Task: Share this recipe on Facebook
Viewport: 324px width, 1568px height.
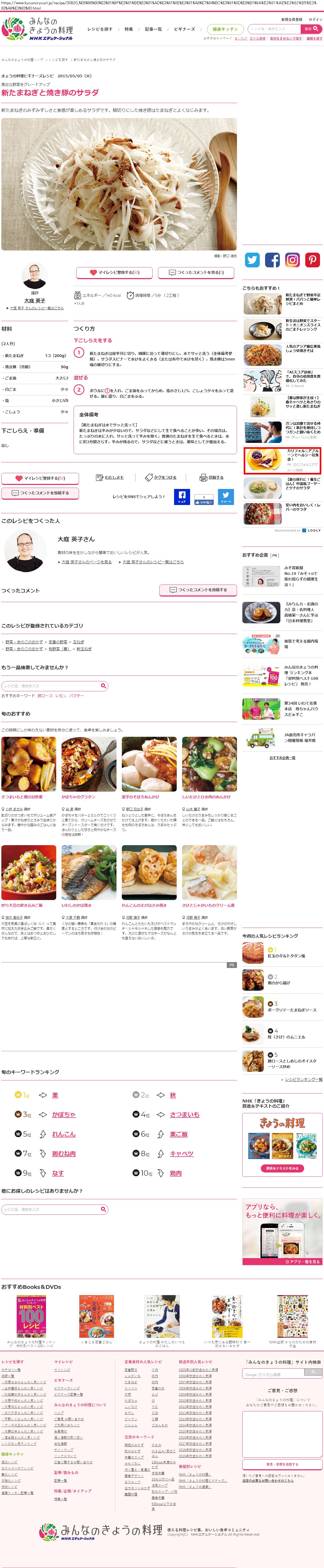Action: (182, 496)
